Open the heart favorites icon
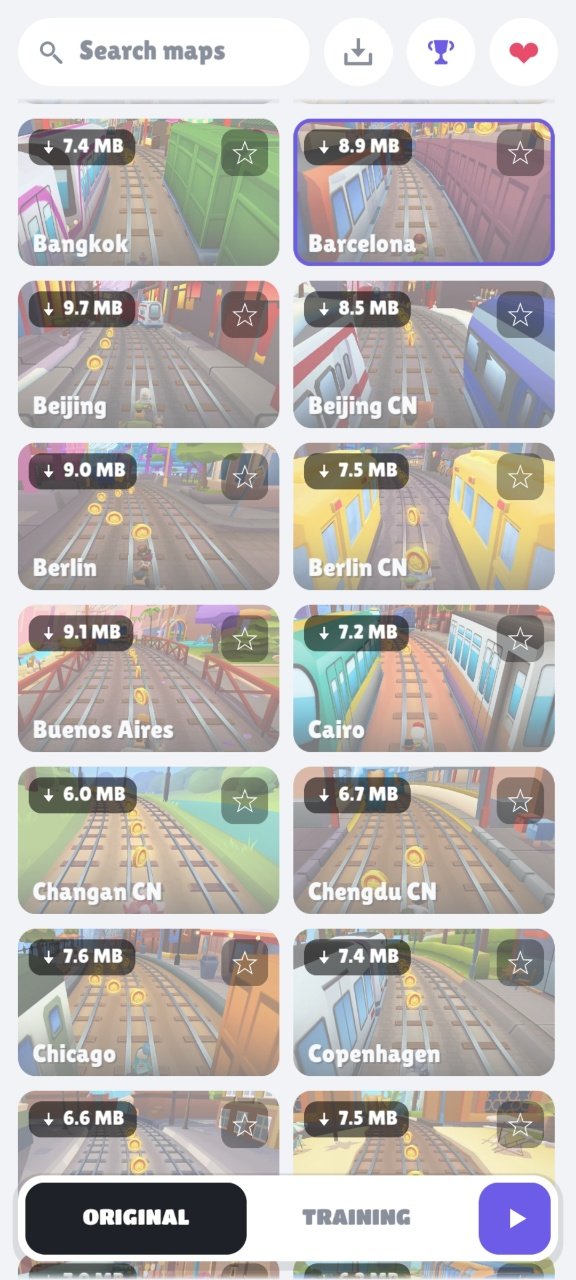This screenshot has width=576, height=1280. (x=524, y=52)
